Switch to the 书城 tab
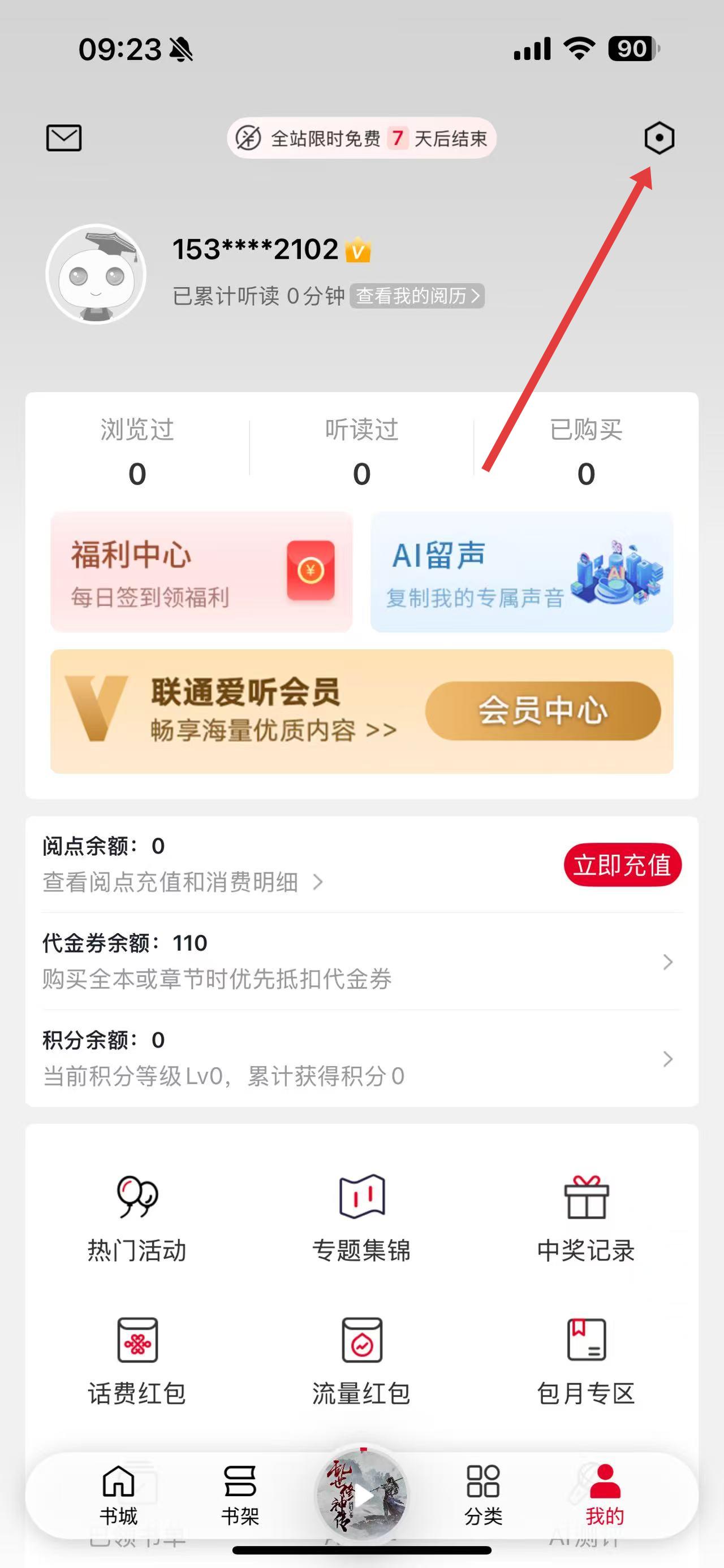This screenshot has width=724, height=1568. pos(119,1495)
